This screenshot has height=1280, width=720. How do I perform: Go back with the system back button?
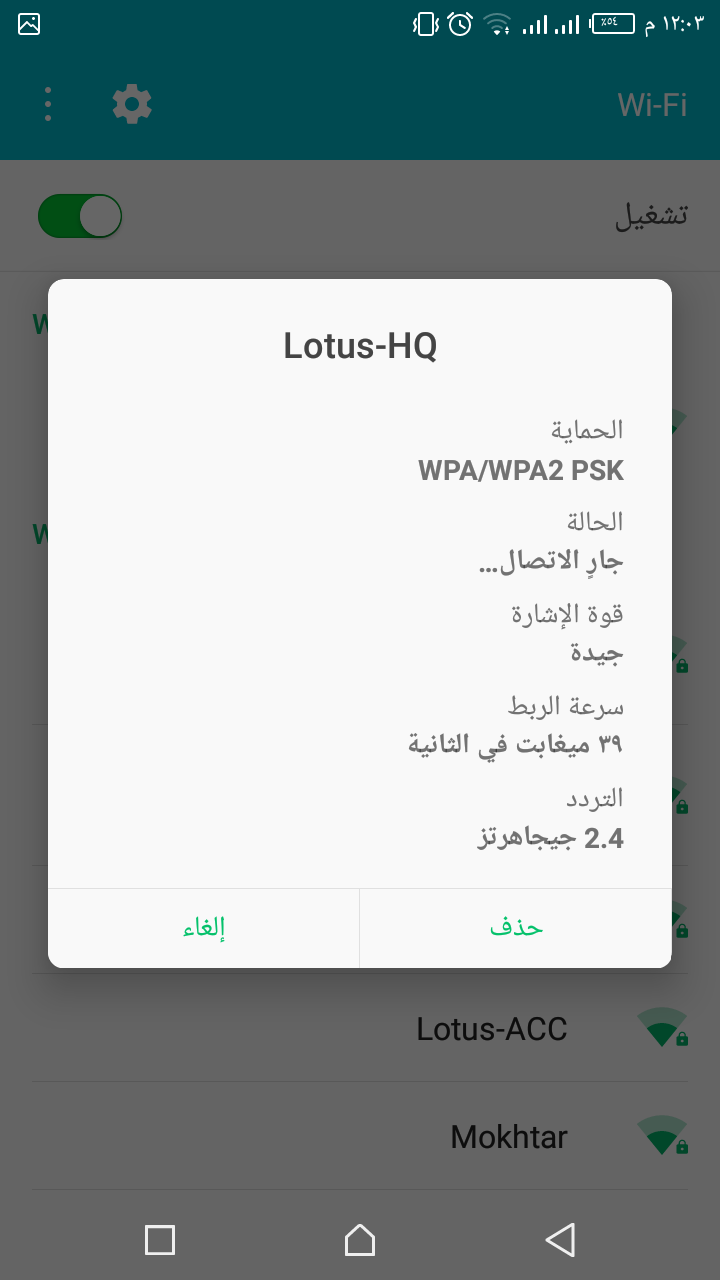click(560, 1240)
